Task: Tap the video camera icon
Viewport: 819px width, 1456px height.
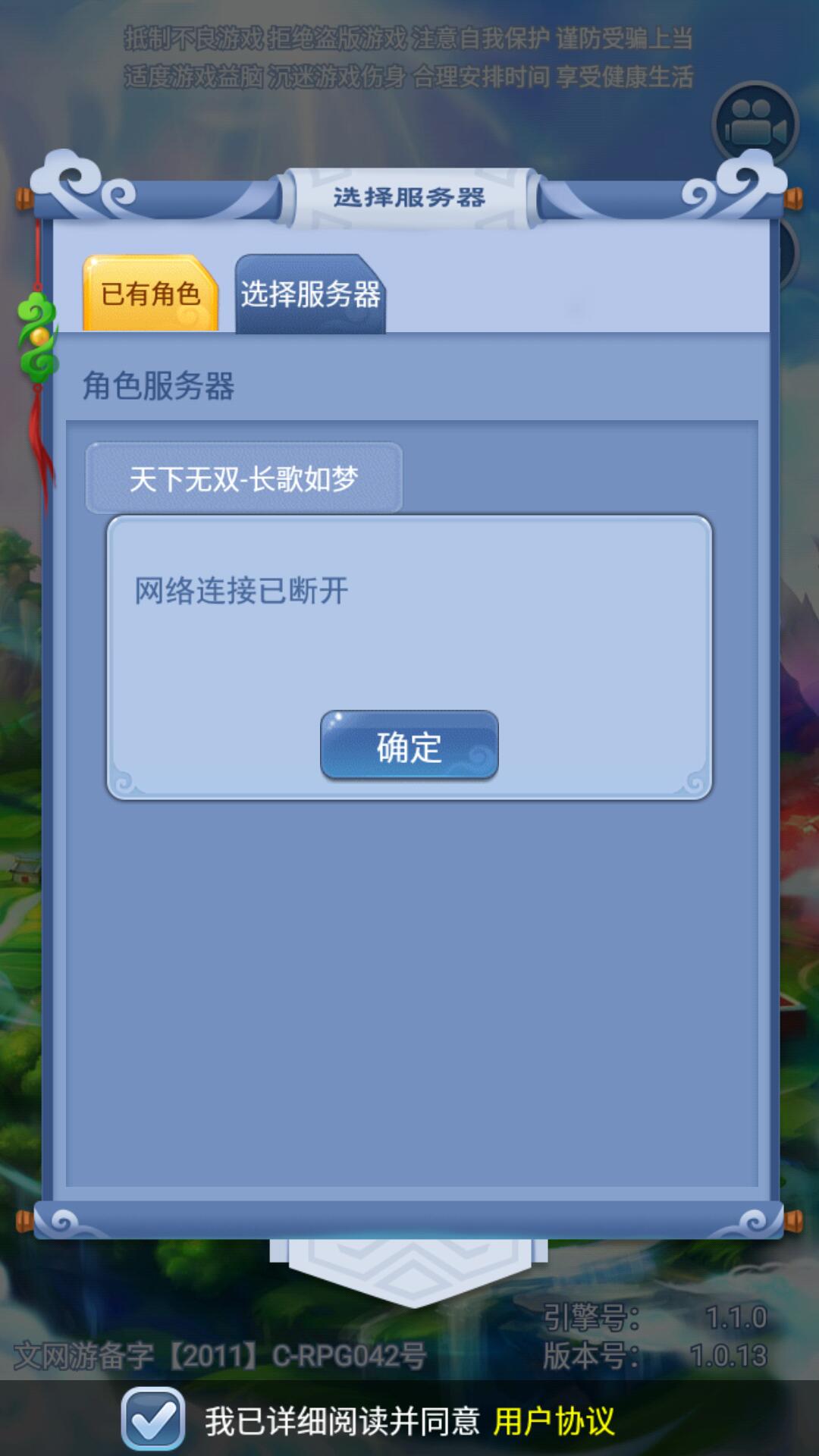Action: (x=754, y=125)
